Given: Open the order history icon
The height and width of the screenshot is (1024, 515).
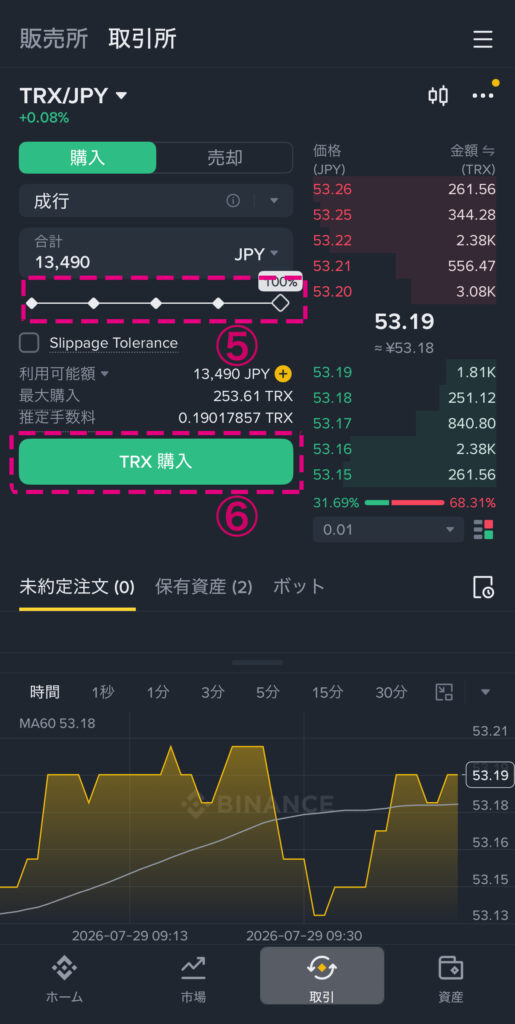Looking at the screenshot, I should pyautogui.click(x=484, y=587).
